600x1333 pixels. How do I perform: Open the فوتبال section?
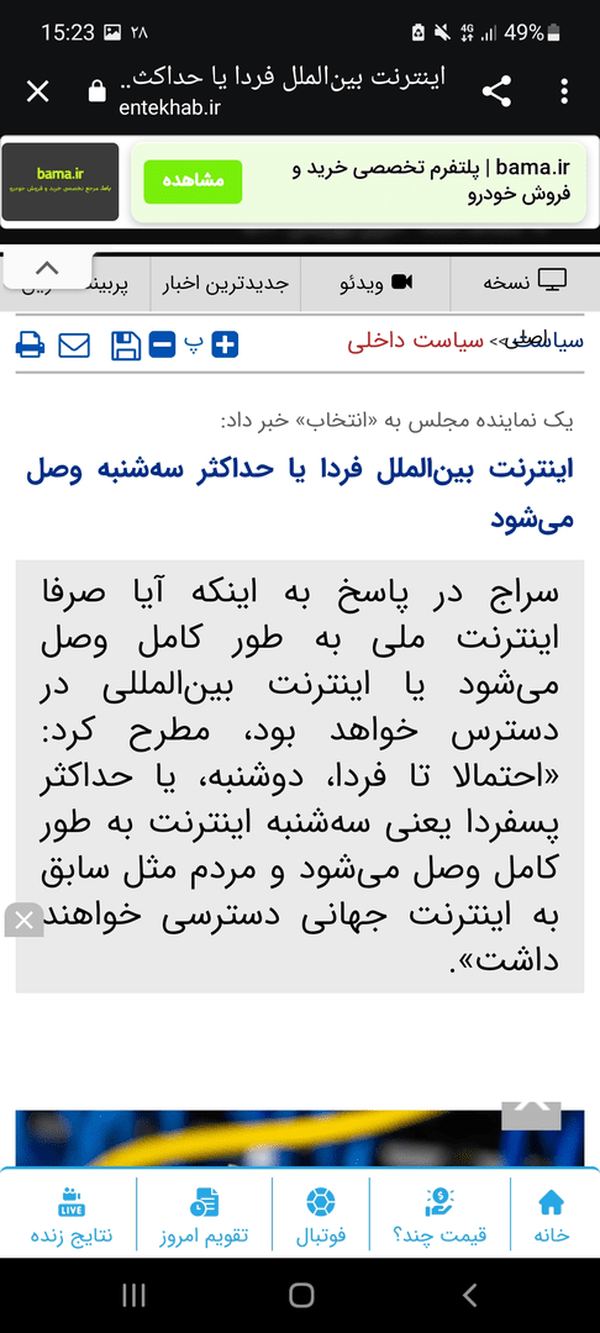coord(321,1216)
